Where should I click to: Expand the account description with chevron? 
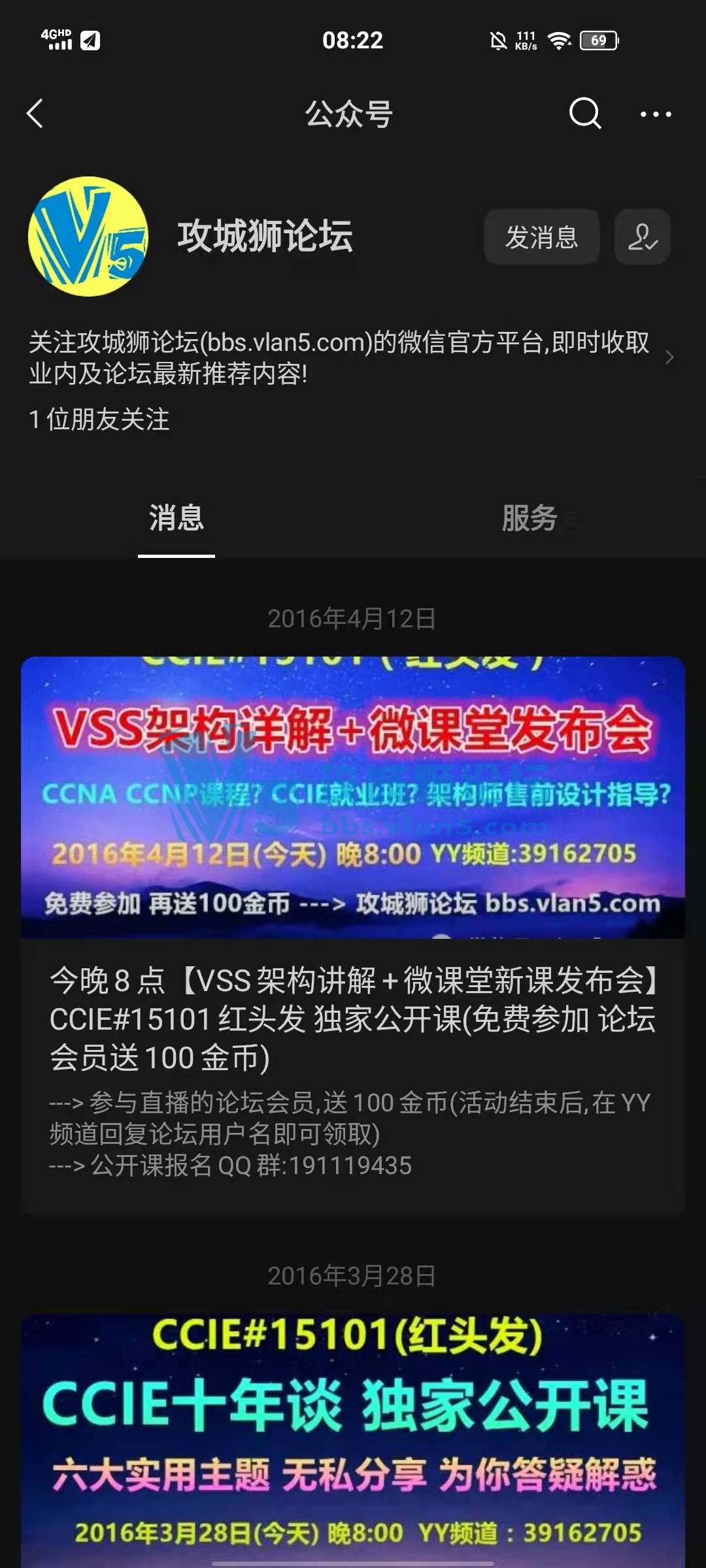(x=669, y=357)
